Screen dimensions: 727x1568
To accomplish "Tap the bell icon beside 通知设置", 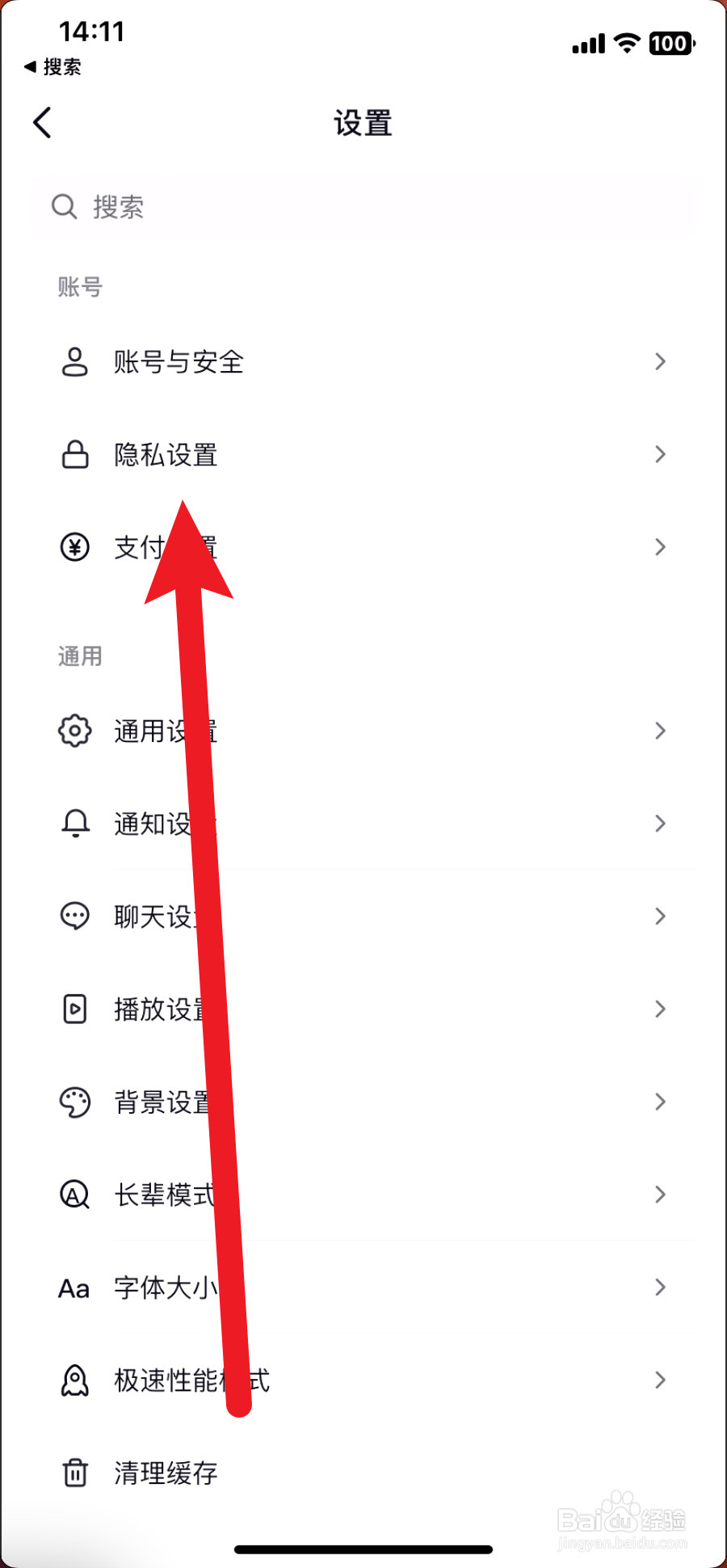I will (74, 823).
